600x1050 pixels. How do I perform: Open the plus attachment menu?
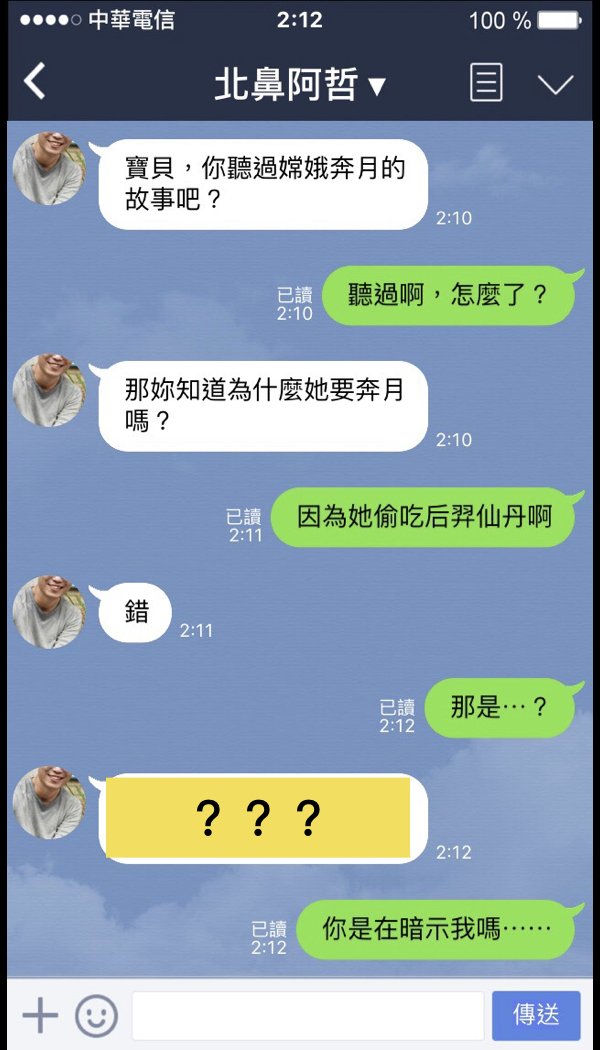(x=40, y=1016)
